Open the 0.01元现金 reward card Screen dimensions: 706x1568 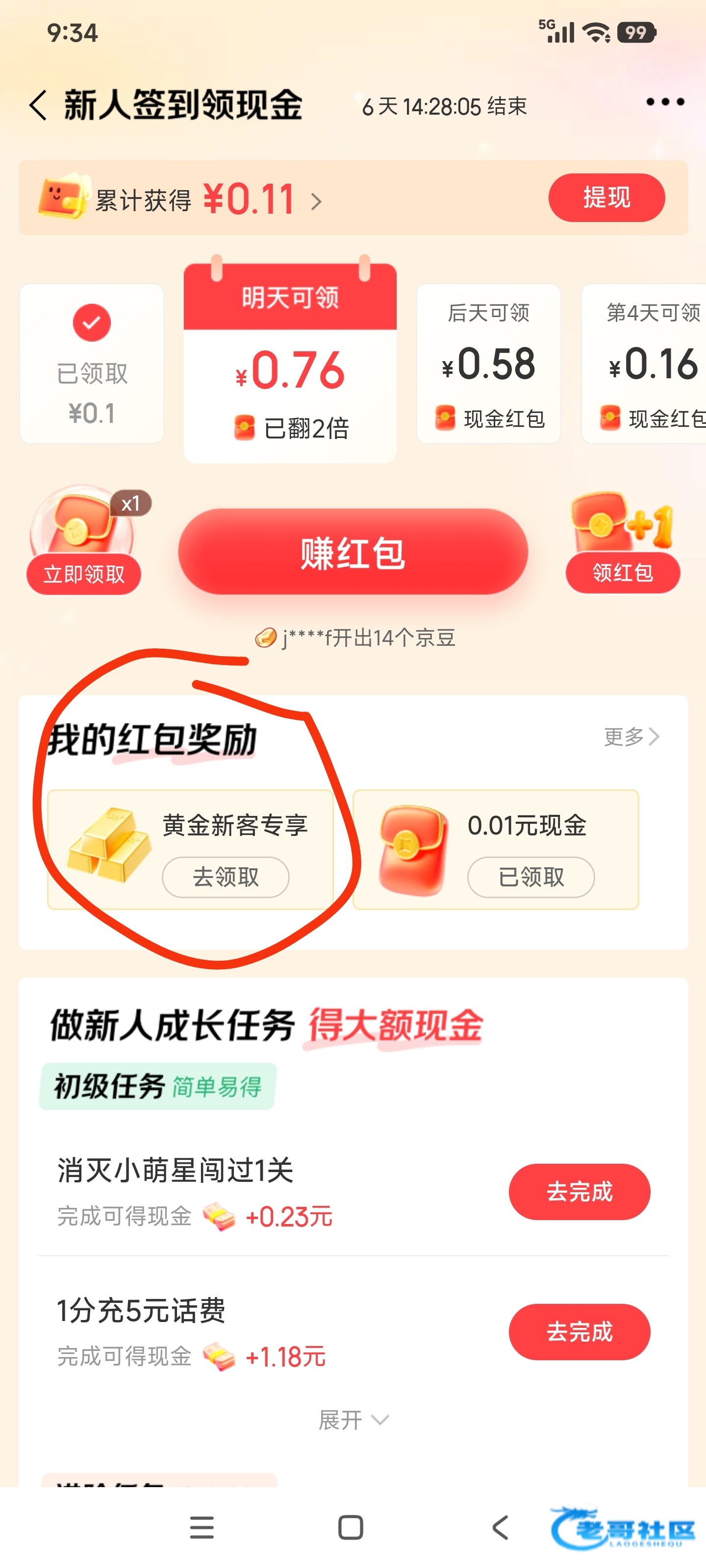495,850
